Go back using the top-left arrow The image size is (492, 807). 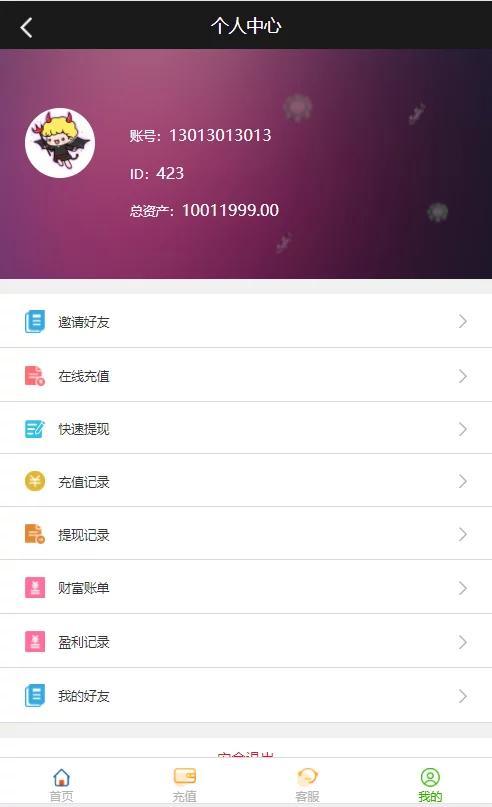[x=26, y=27]
